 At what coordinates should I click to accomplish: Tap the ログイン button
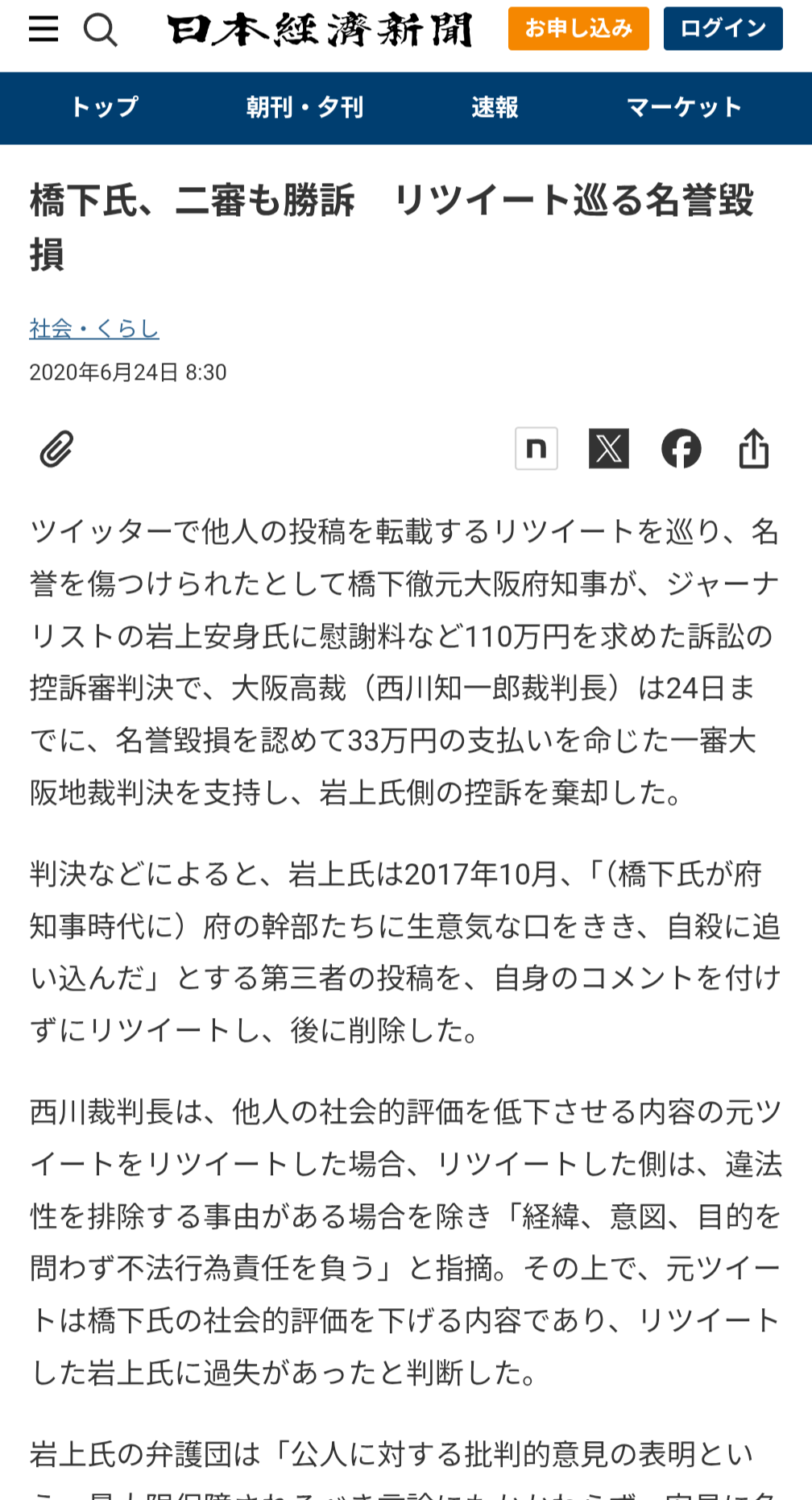[x=723, y=29]
